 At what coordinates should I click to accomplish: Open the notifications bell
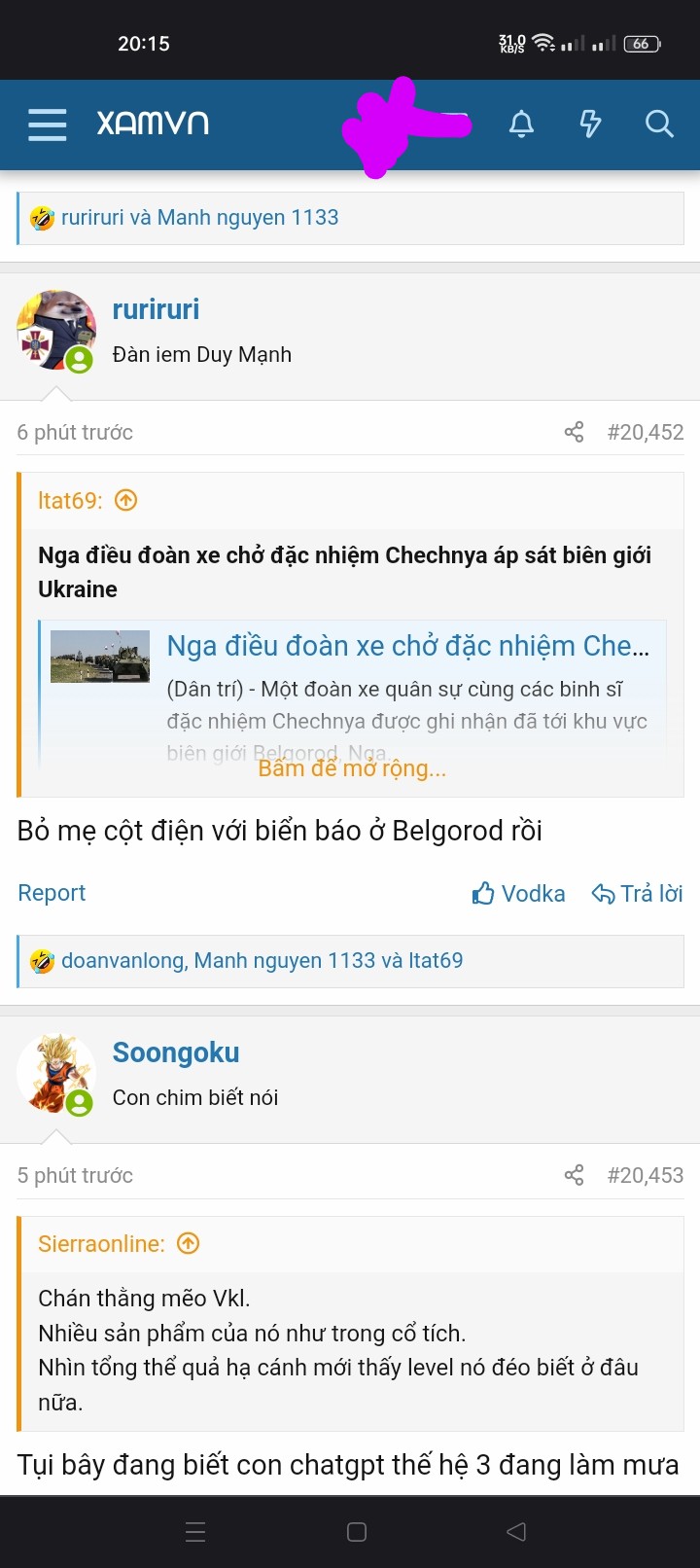click(522, 124)
